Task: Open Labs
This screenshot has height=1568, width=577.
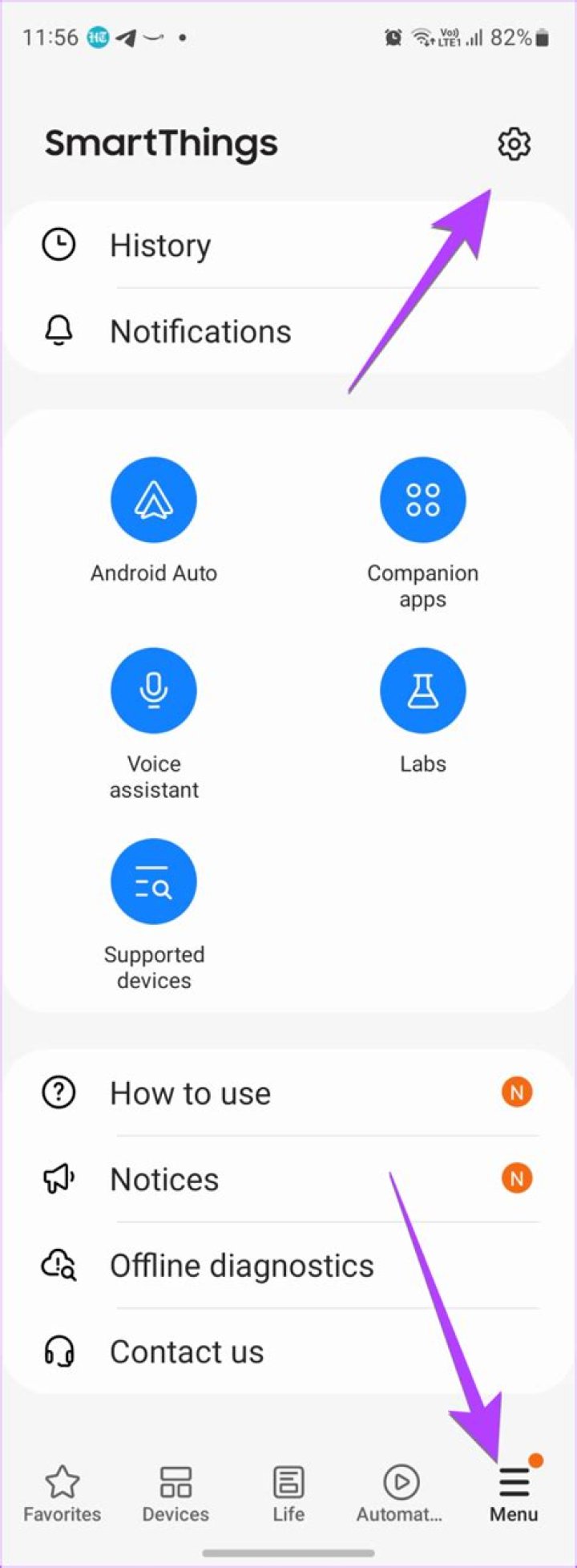Action: pos(422,691)
